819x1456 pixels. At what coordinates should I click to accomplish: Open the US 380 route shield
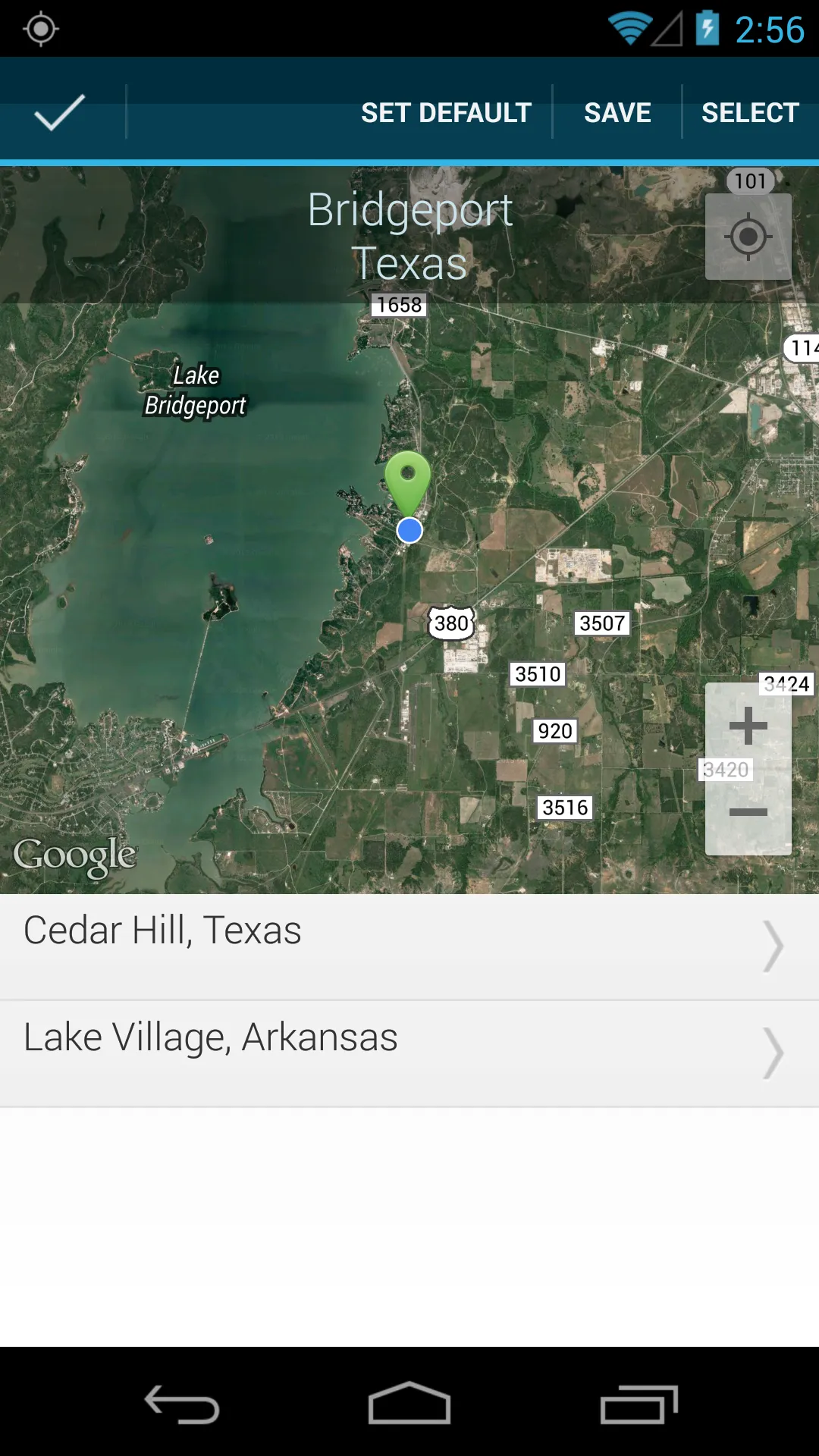point(451,623)
